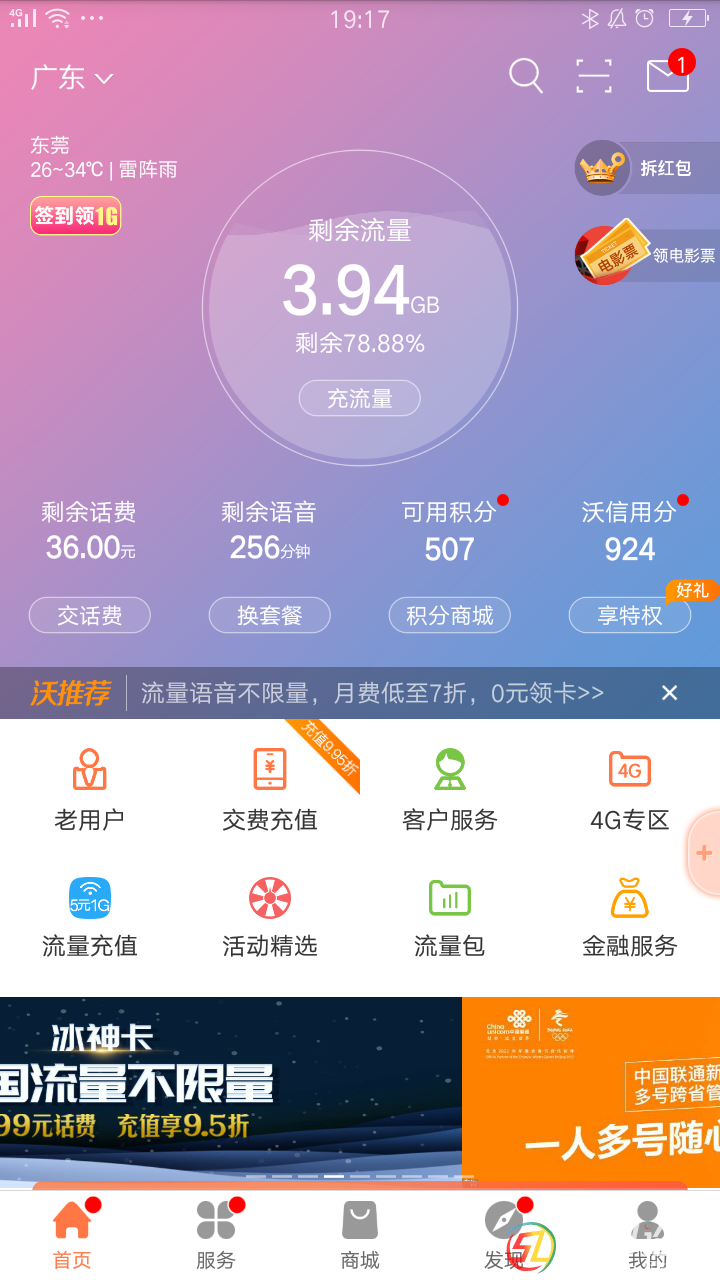Open the messages envelope icon
The image size is (720, 1280).
click(x=667, y=76)
